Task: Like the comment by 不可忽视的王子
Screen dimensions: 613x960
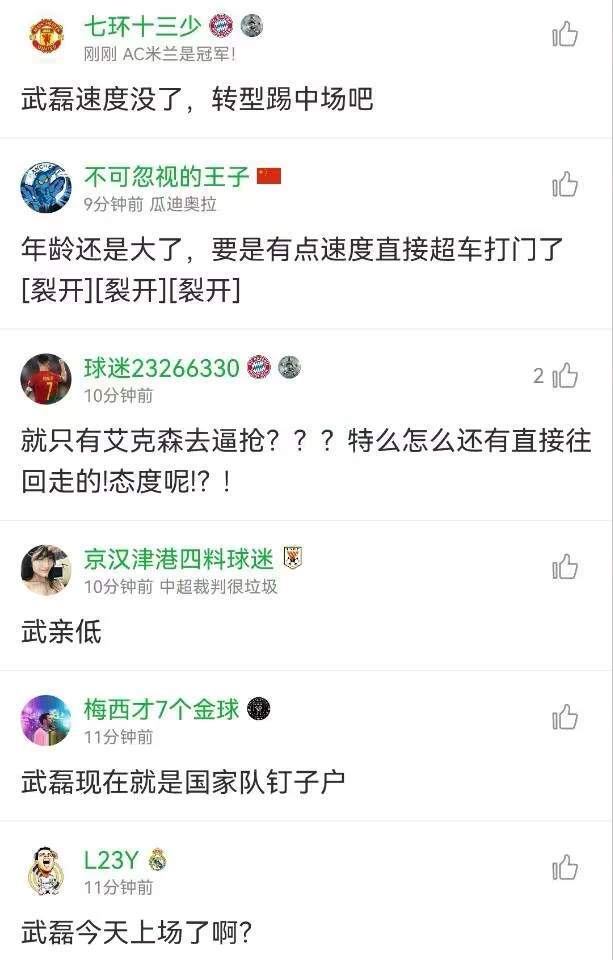Action: (565, 185)
